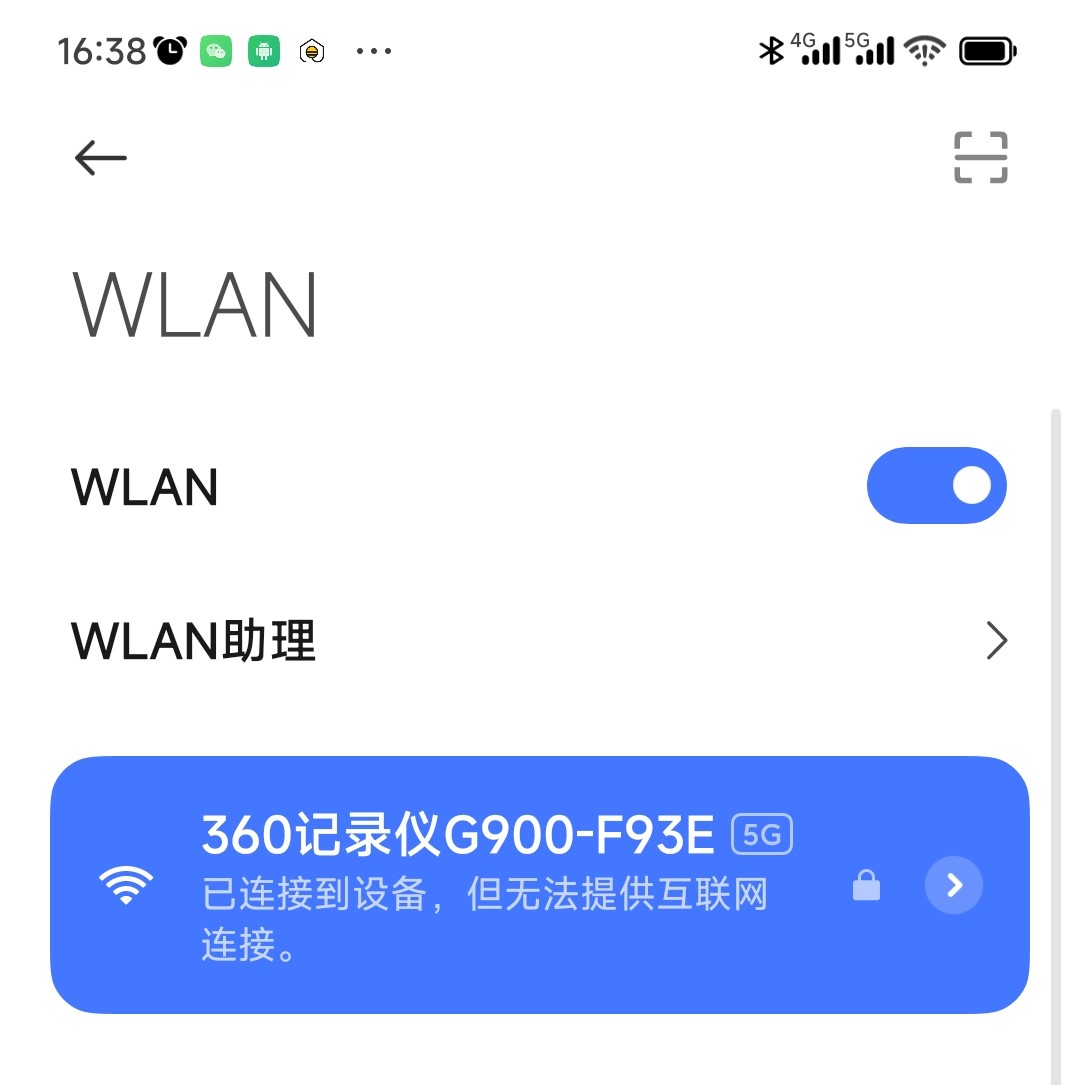Viewport: 1080px width, 1085px height.
Task: Open the QR code scanner in top corner
Action: [979, 157]
